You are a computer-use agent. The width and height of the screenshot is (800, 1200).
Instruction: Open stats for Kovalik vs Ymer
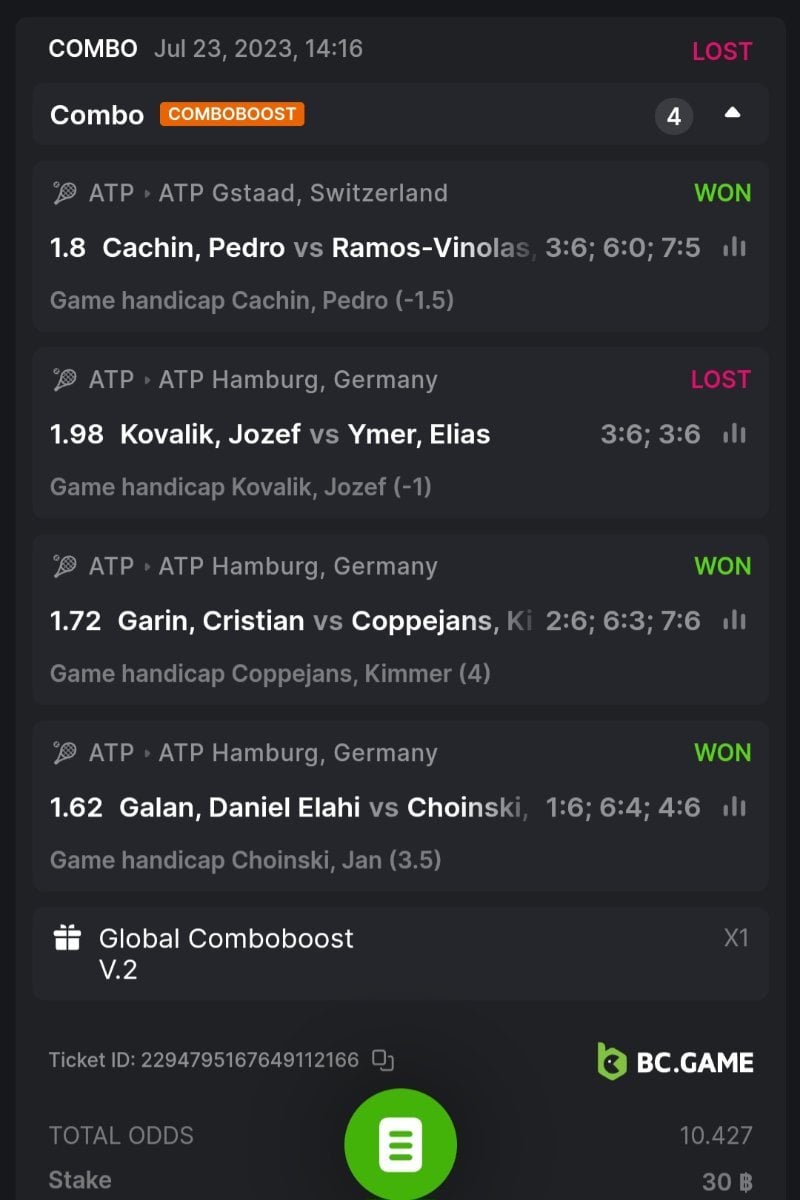click(x=735, y=434)
